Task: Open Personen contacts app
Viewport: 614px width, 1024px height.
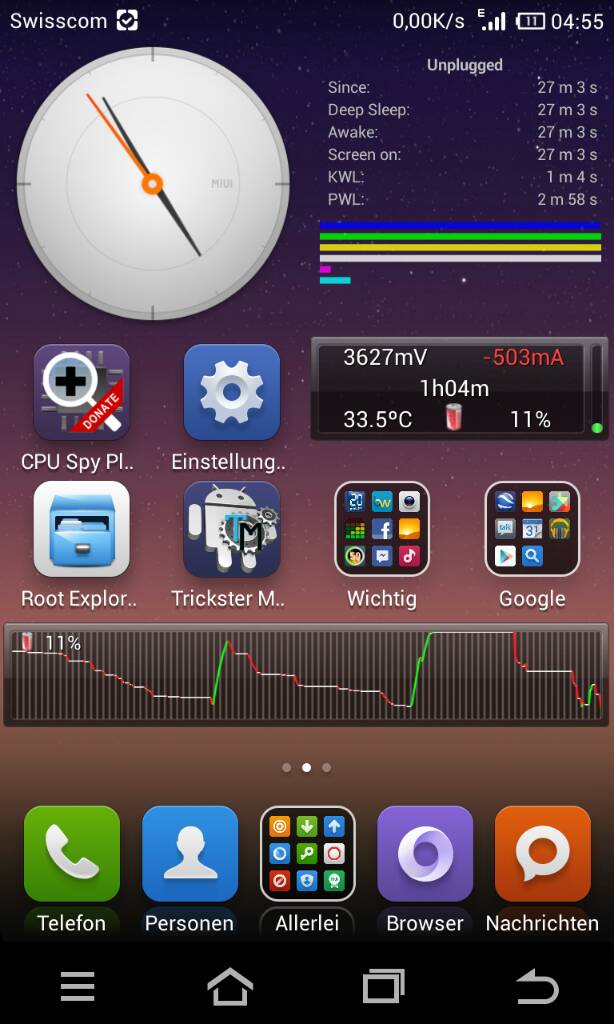Action: click(190, 854)
